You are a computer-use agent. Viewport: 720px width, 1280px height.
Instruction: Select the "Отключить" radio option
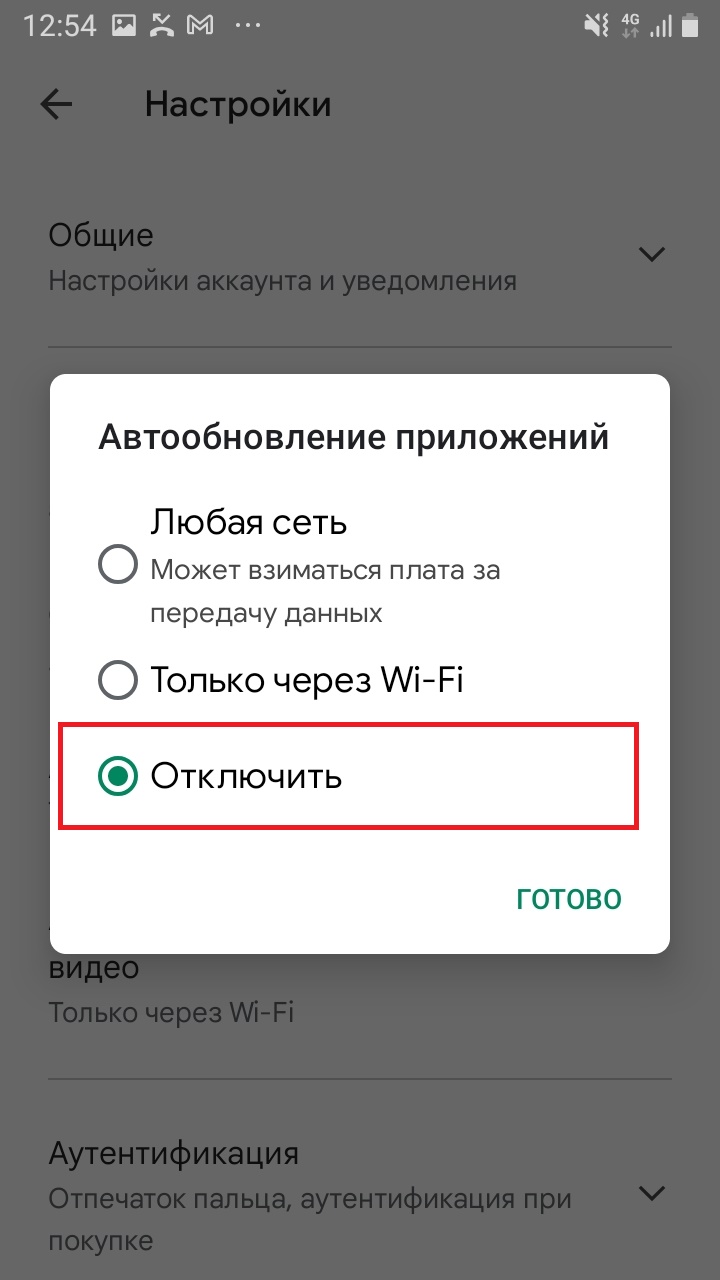pos(118,776)
